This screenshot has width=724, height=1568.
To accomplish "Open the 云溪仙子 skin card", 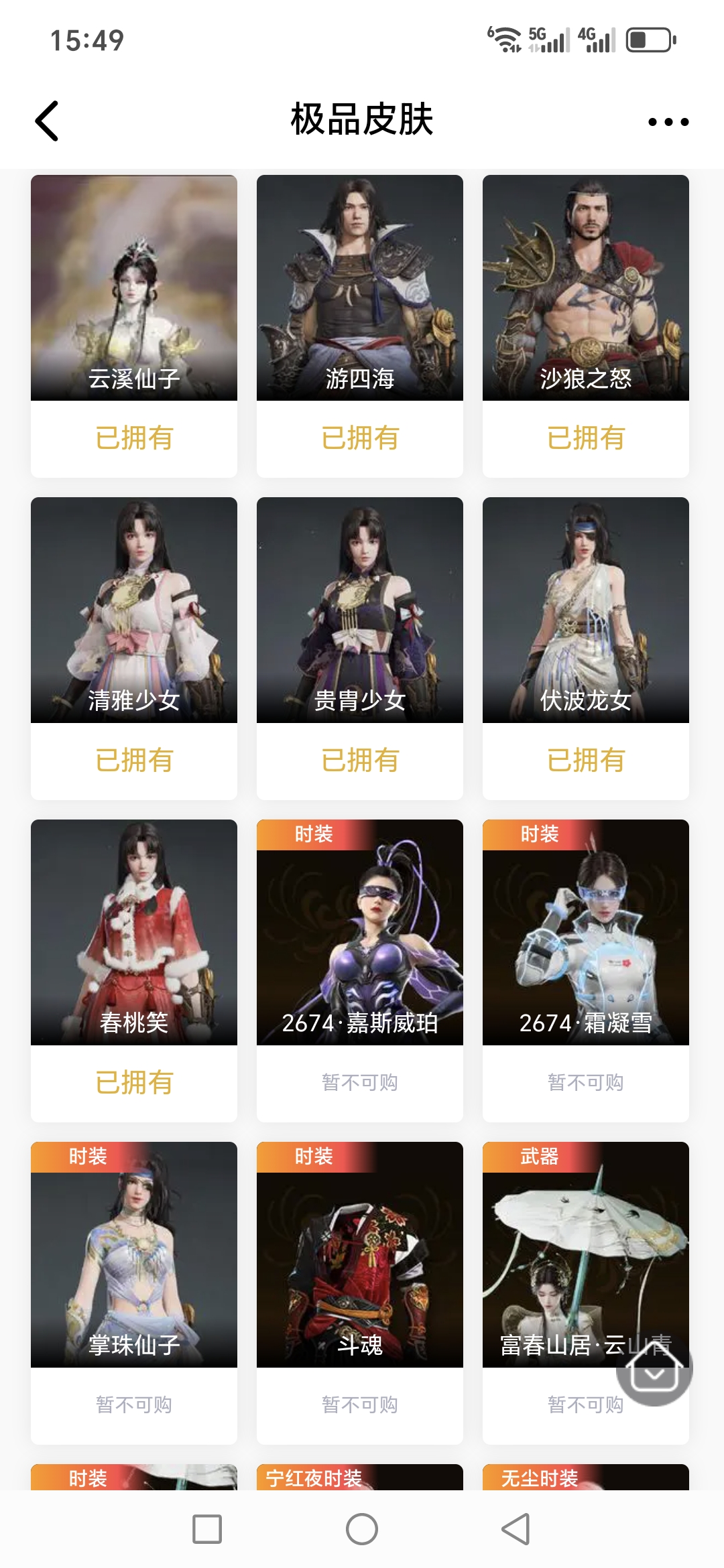I will pyautogui.click(x=134, y=288).
